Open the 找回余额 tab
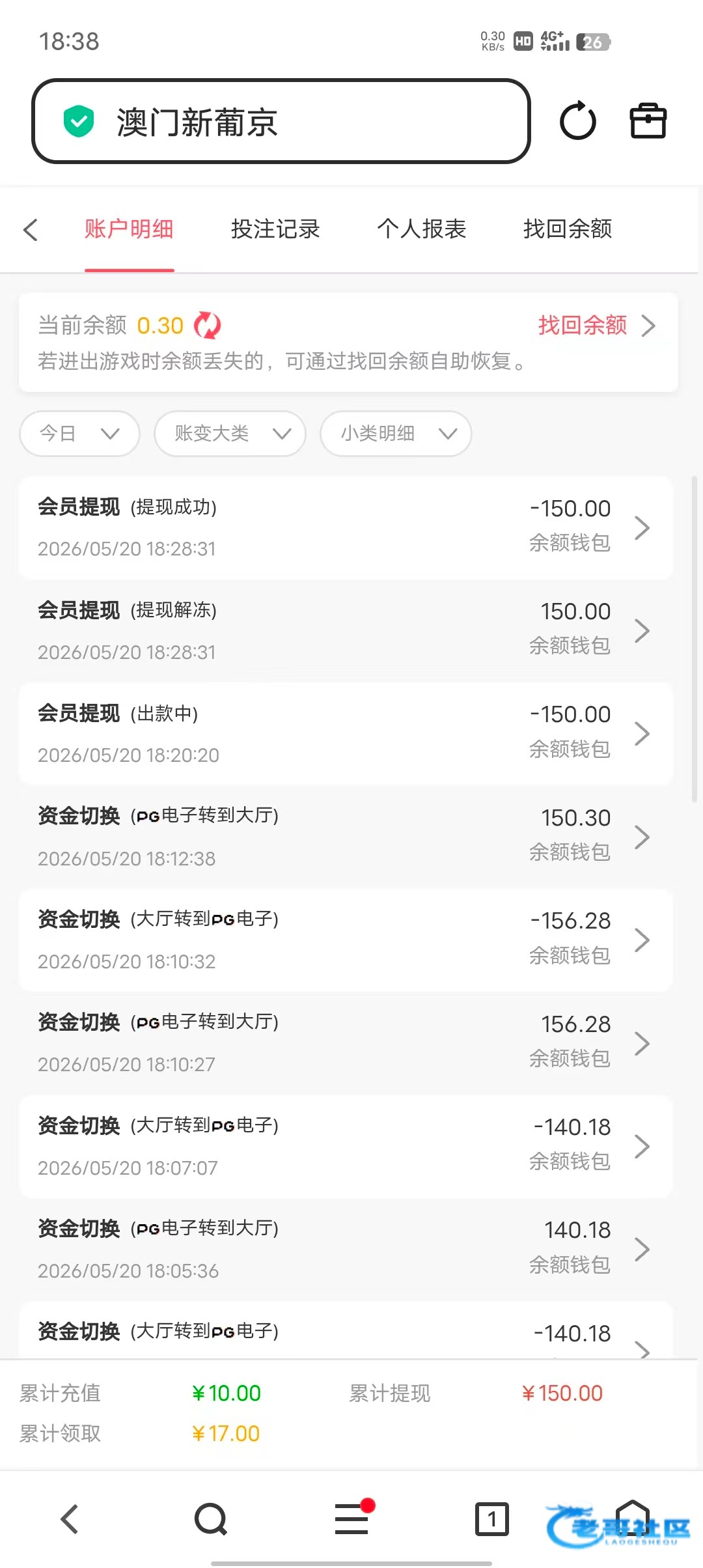The image size is (703, 1568). [x=568, y=229]
